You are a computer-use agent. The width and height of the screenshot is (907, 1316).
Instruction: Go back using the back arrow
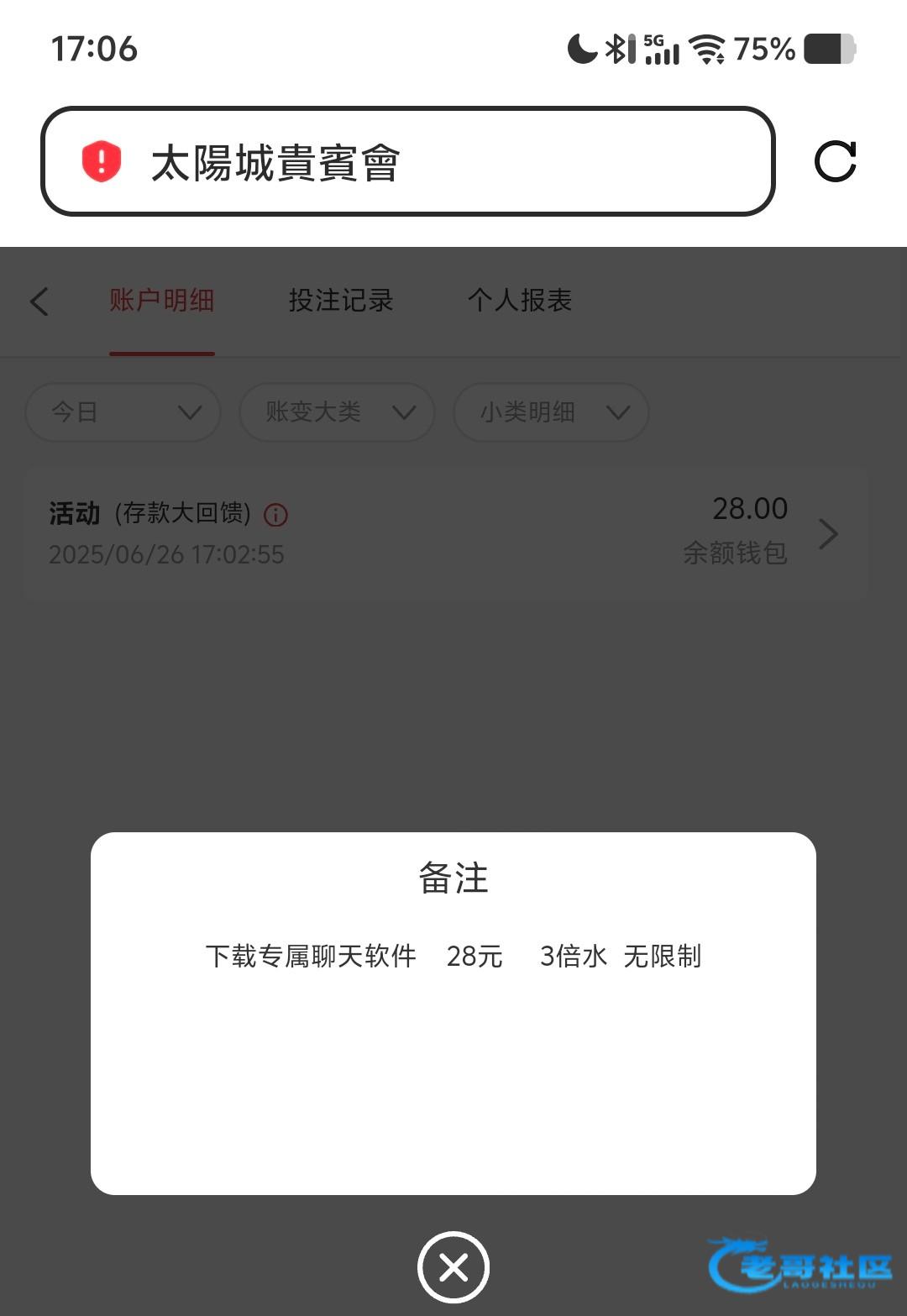[x=39, y=301]
